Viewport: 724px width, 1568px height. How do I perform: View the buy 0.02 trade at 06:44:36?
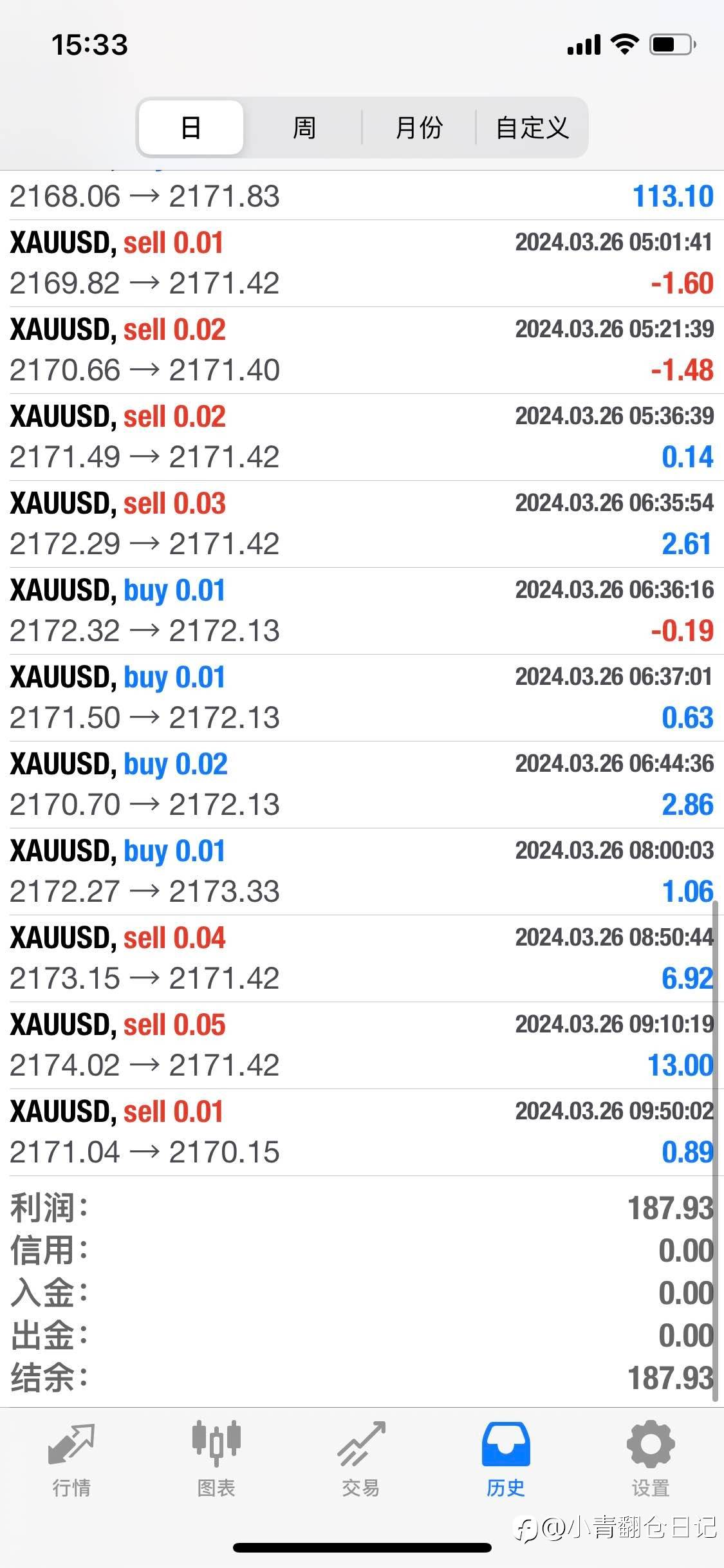(x=362, y=785)
